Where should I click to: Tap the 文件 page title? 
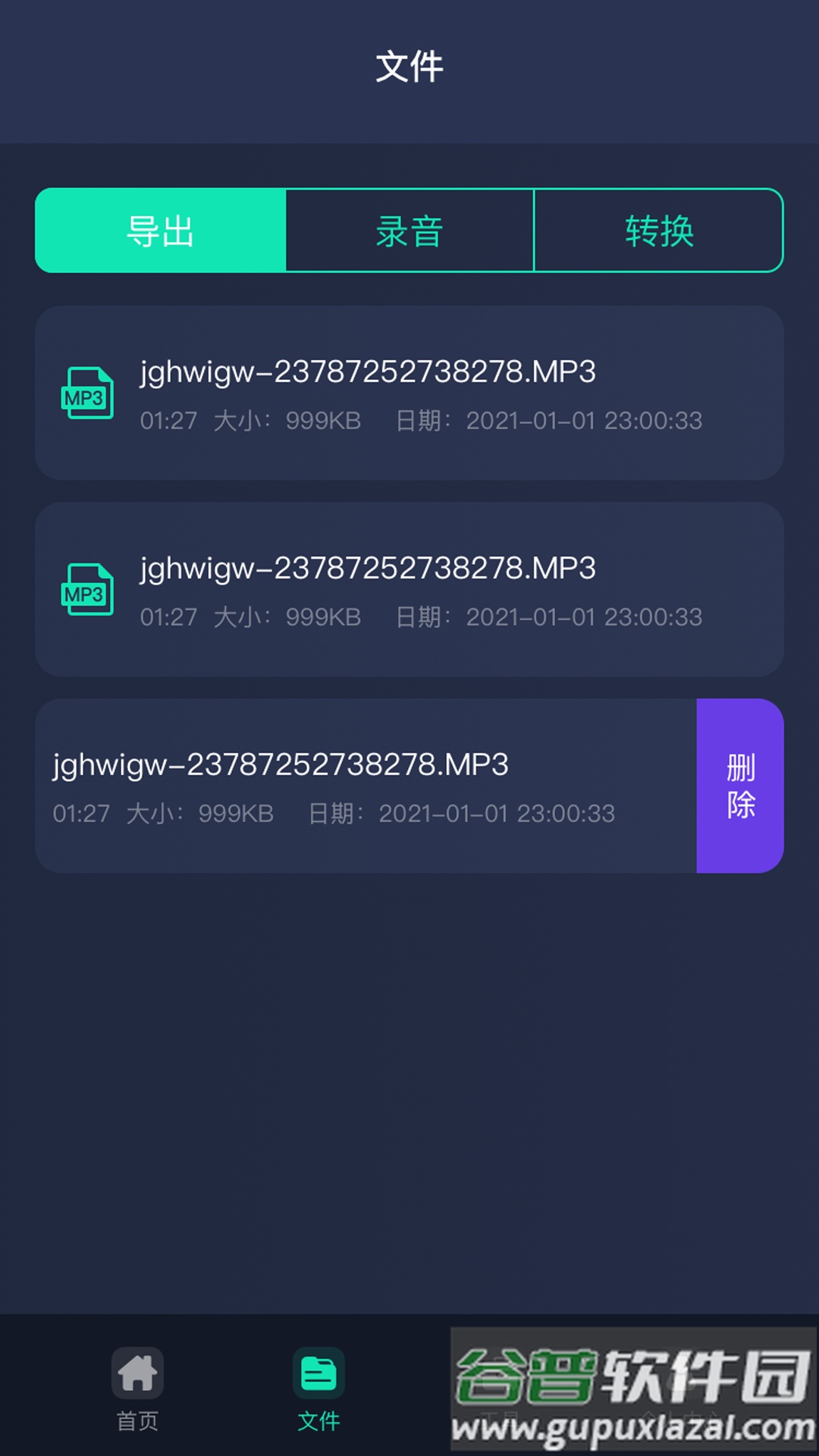[409, 67]
